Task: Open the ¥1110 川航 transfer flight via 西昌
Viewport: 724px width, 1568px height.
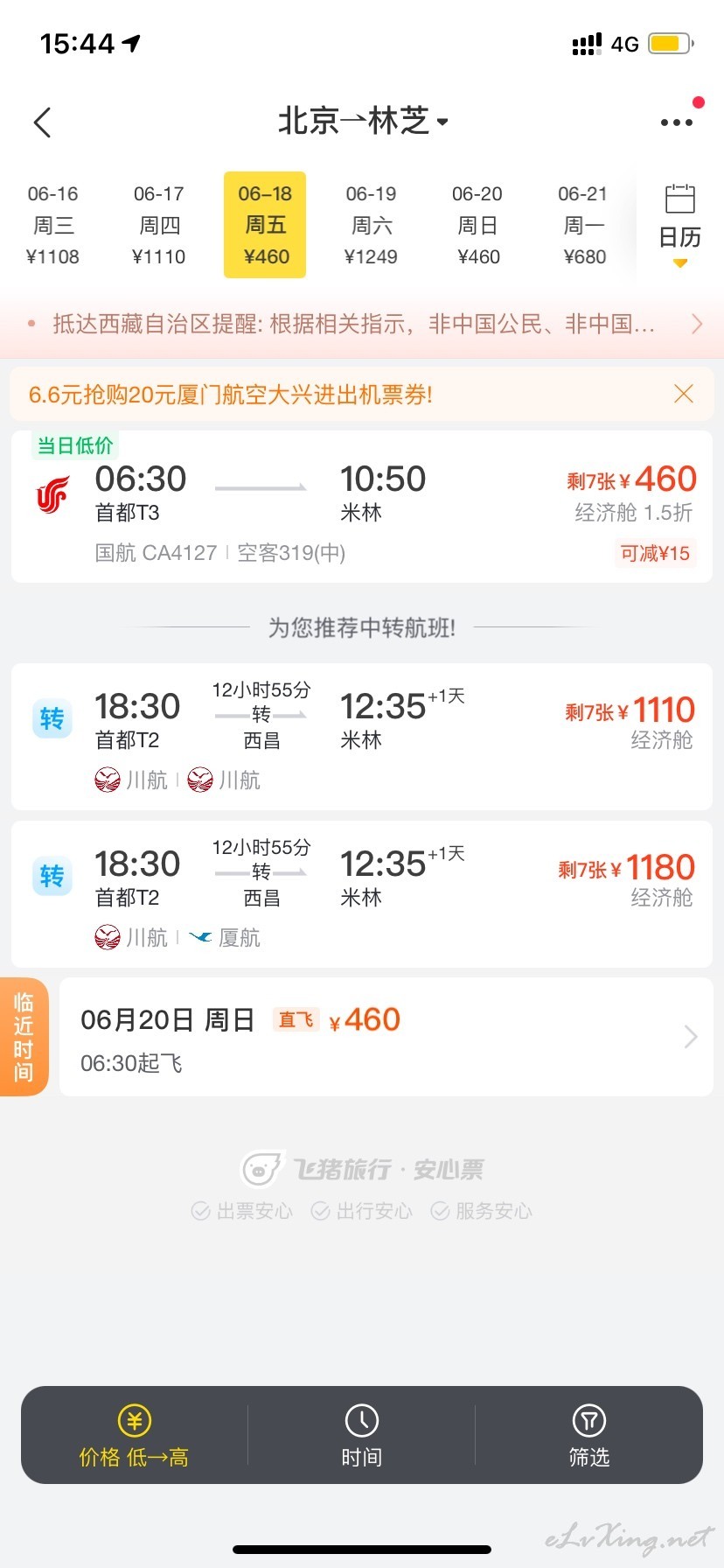Action: point(362,737)
